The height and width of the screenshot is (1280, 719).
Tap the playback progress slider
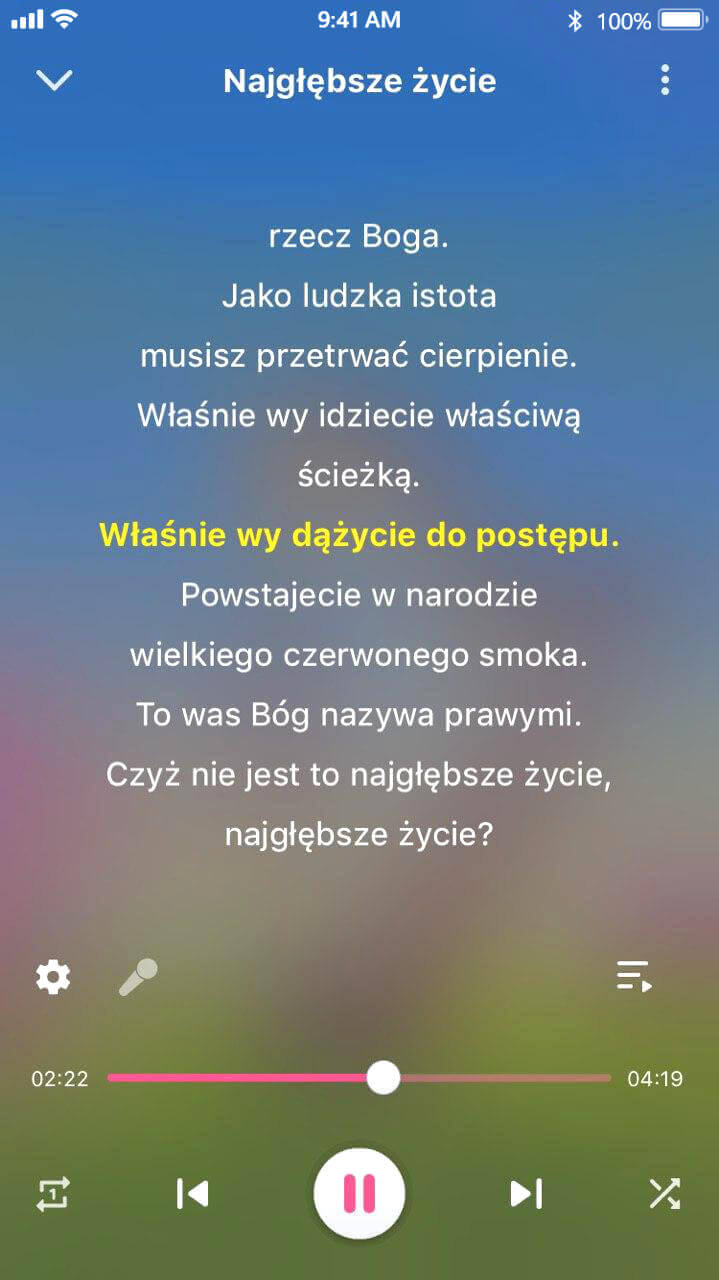[383, 1078]
